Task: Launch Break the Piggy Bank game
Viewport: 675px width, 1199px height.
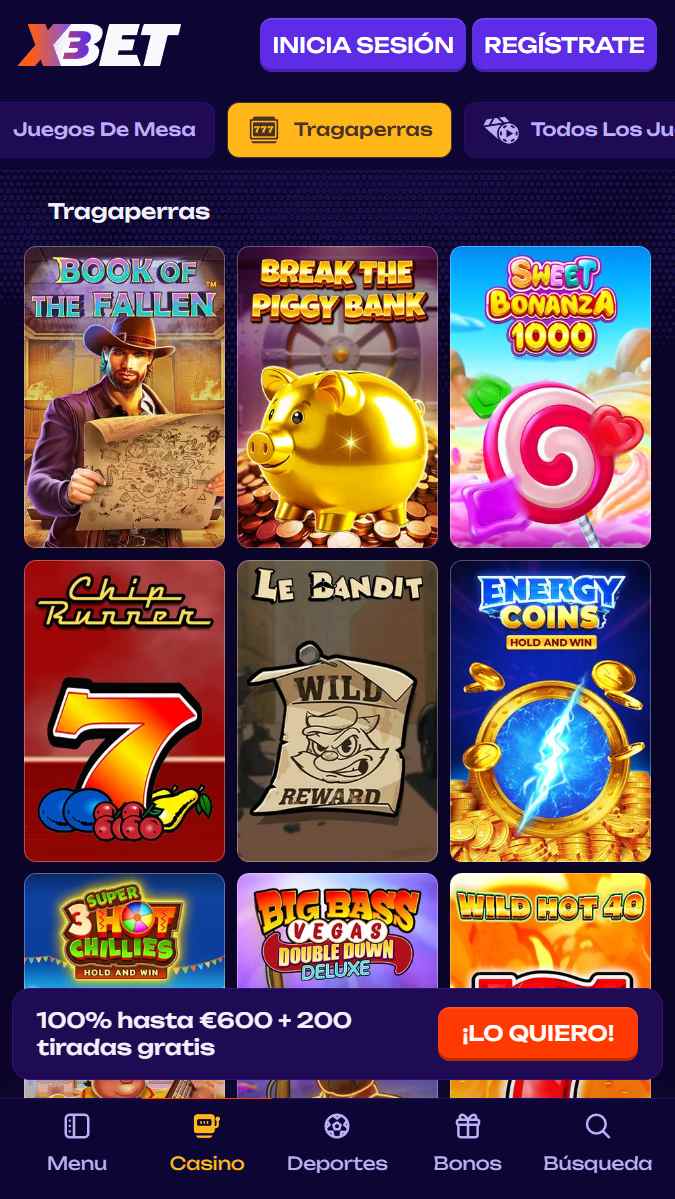Action: (337, 397)
